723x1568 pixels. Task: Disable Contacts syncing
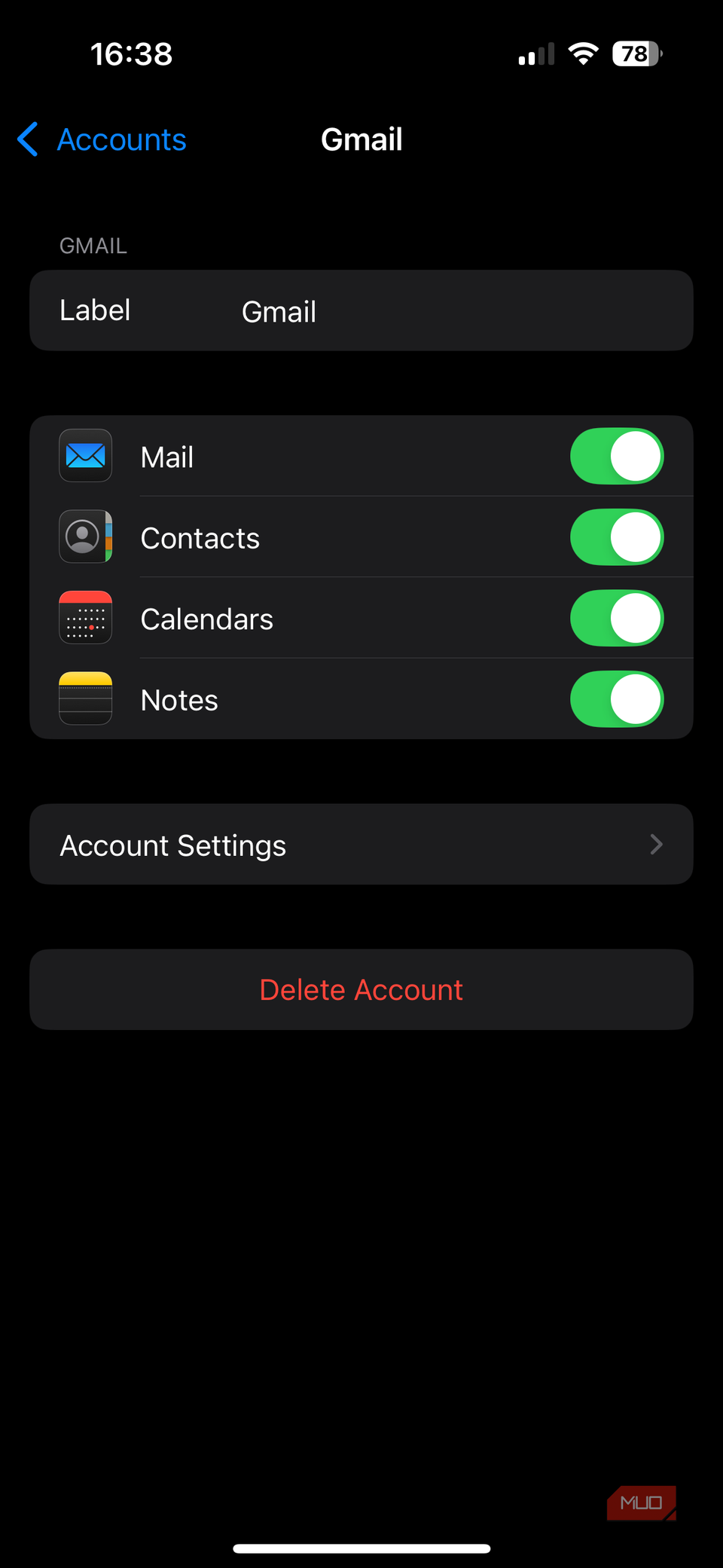(616, 537)
